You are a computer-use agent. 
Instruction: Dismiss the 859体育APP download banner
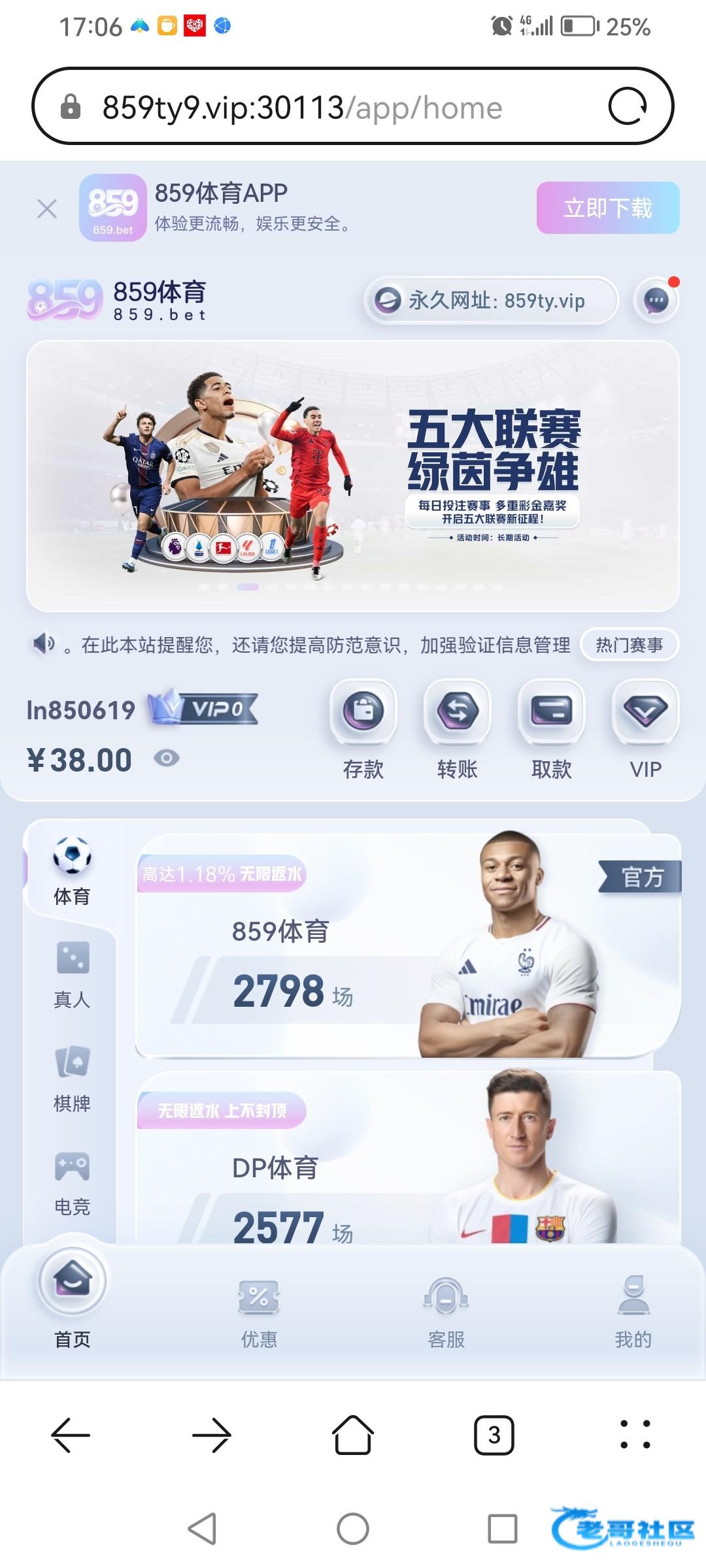tap(47, 209)
